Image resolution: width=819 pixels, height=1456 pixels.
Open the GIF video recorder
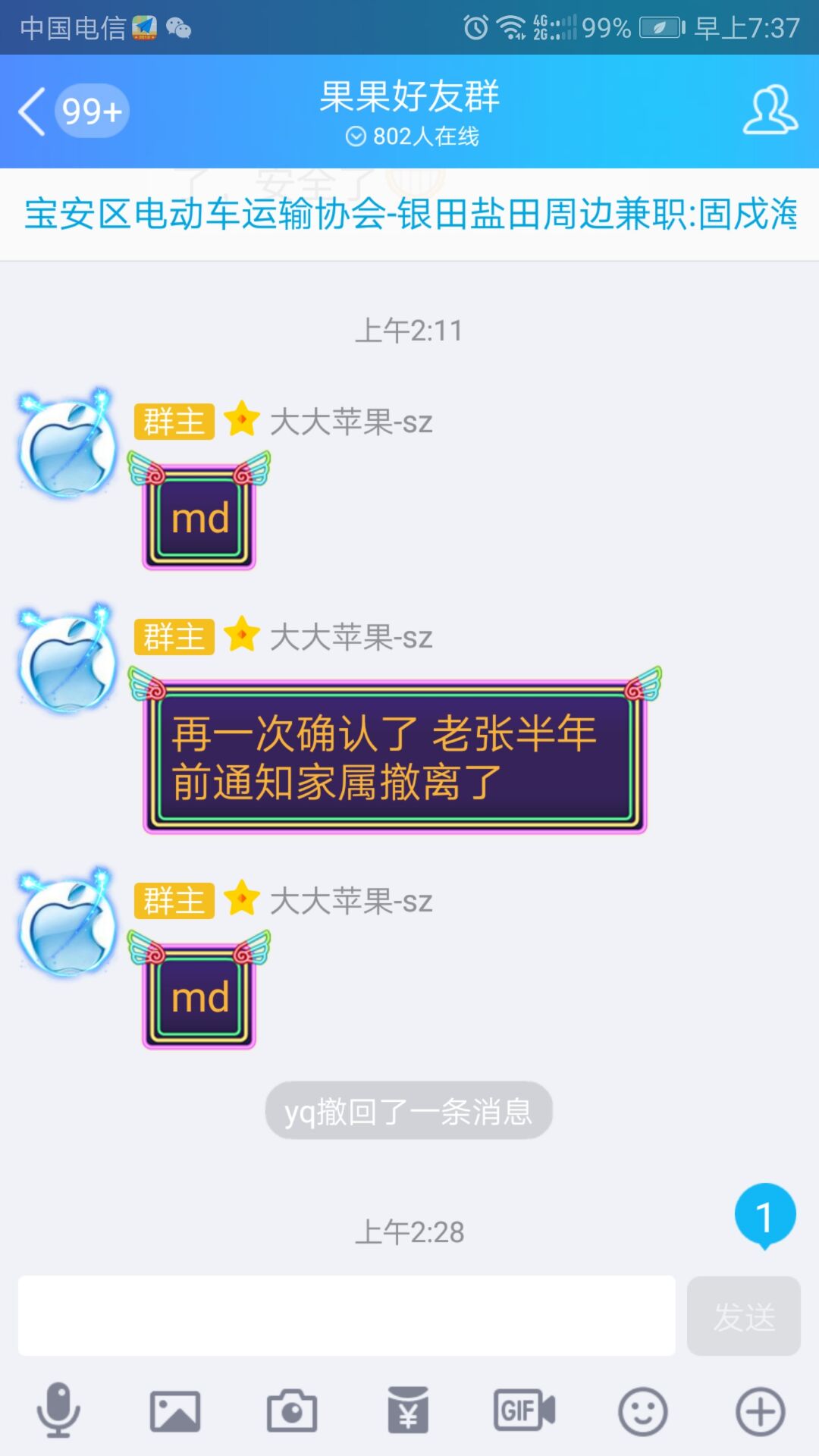[525, 1410]
